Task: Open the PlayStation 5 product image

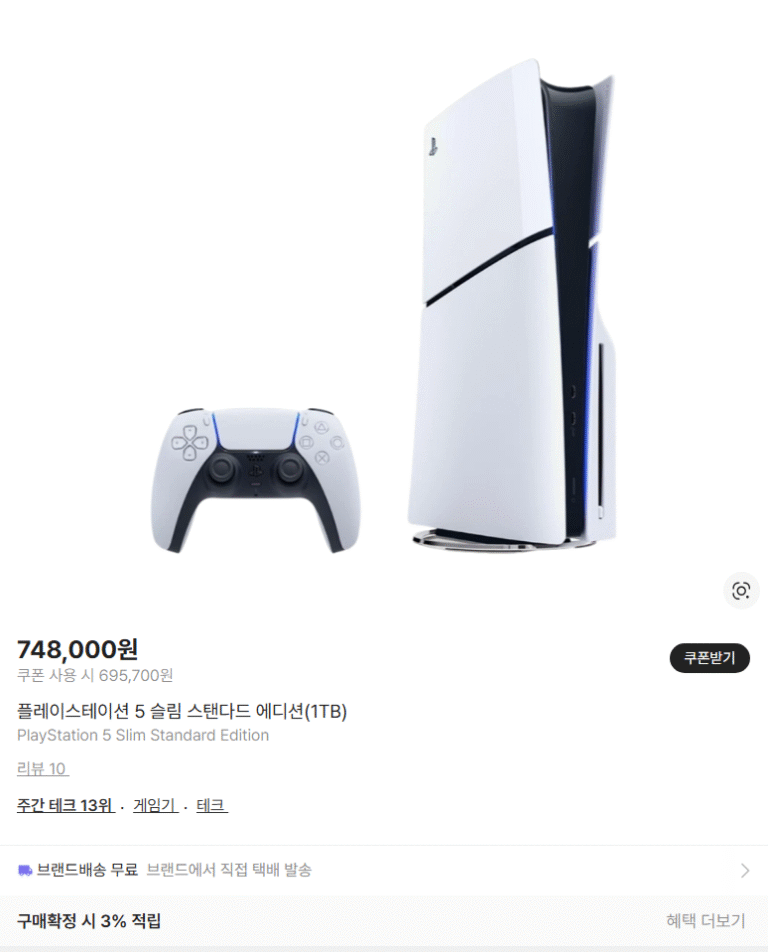Action: pyautogui.click(x=384, y=310)
